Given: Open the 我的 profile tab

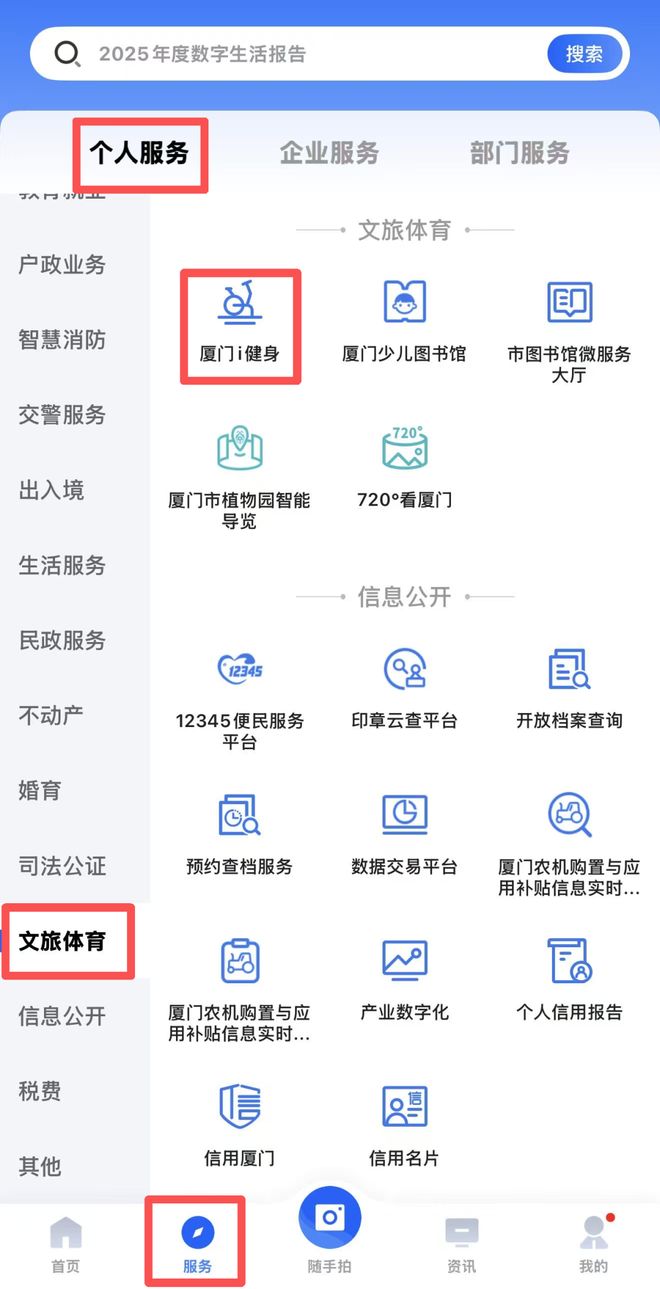Looking at the screenshot, I should pyautogui.click(x=593, y=1245).
